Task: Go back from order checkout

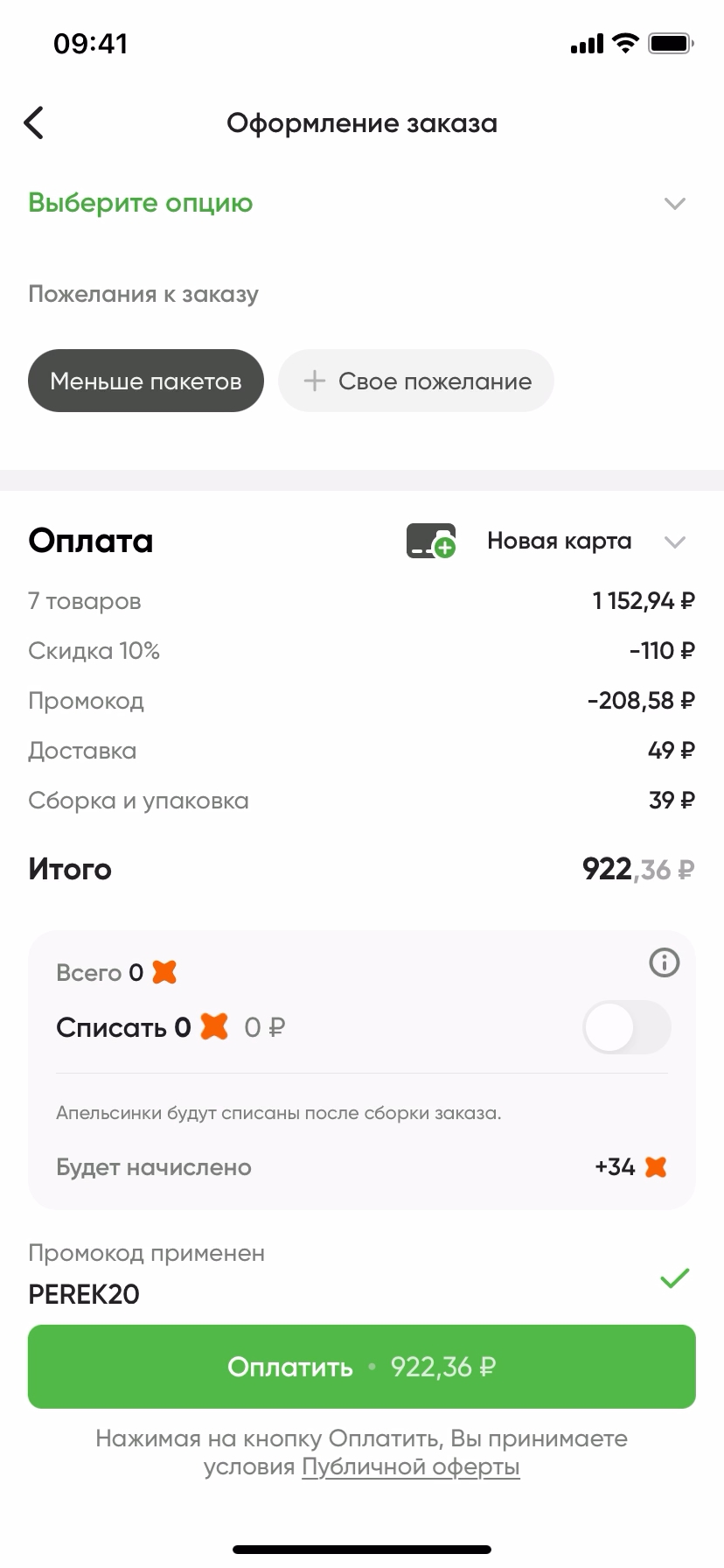Action: [34, 123]
